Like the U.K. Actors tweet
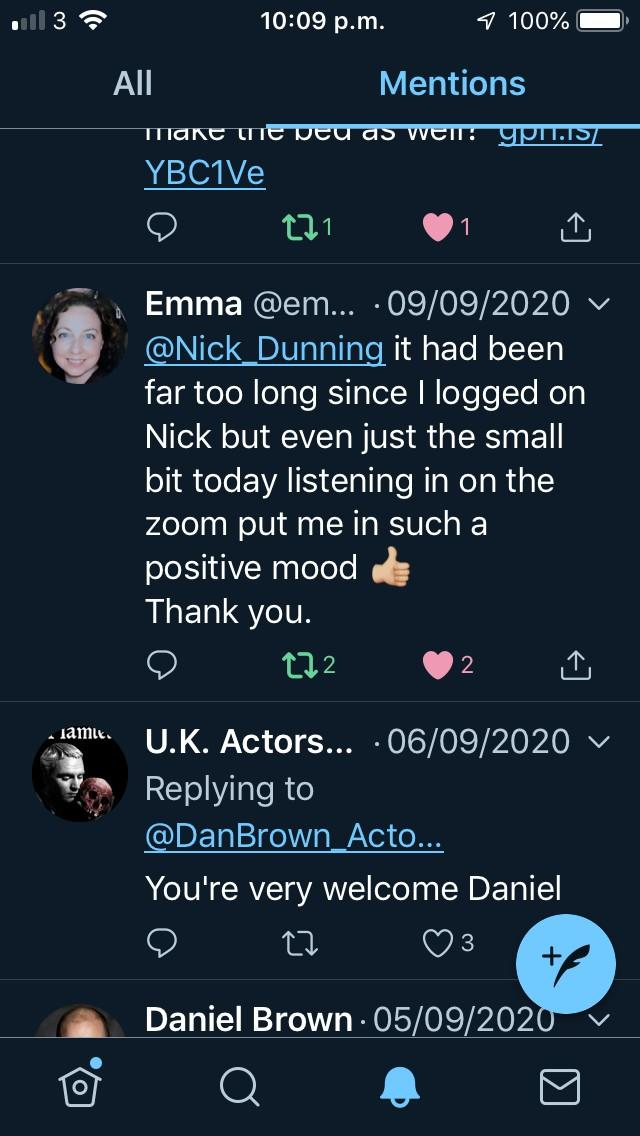 point(438,942)
